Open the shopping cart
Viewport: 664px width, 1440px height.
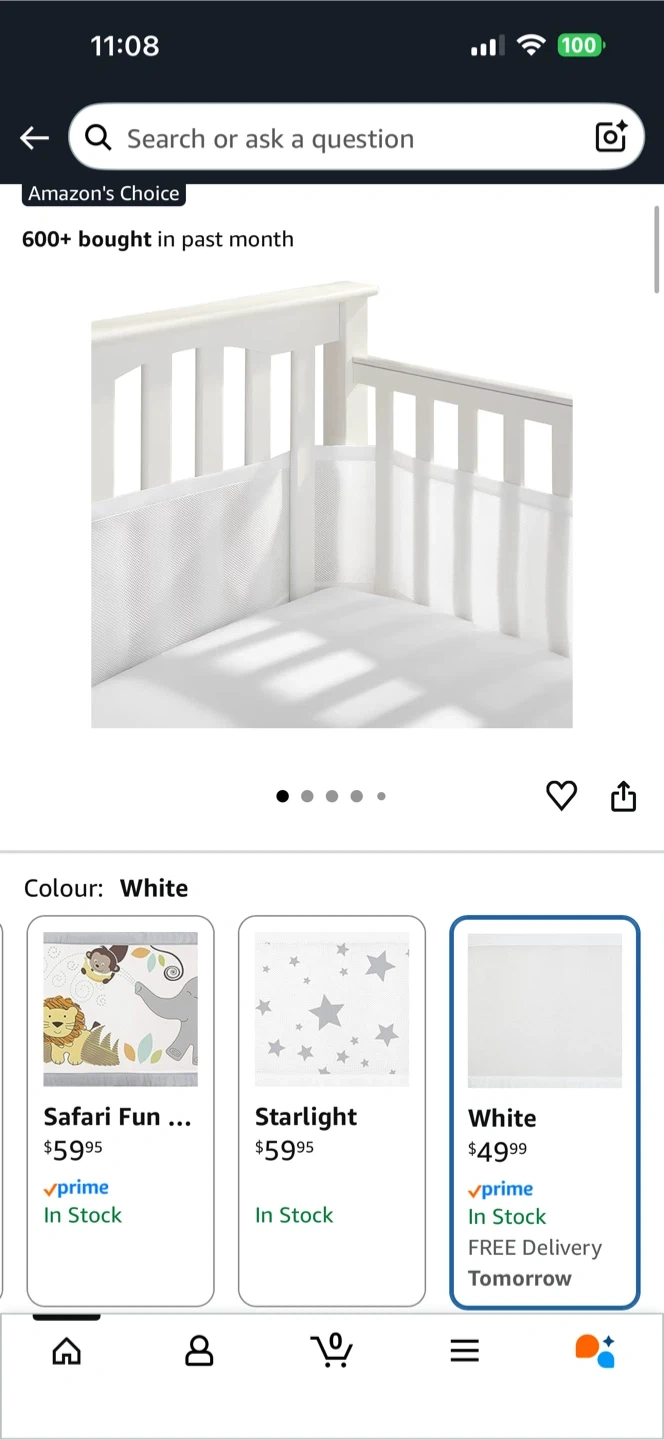(x=332, y=1350)
